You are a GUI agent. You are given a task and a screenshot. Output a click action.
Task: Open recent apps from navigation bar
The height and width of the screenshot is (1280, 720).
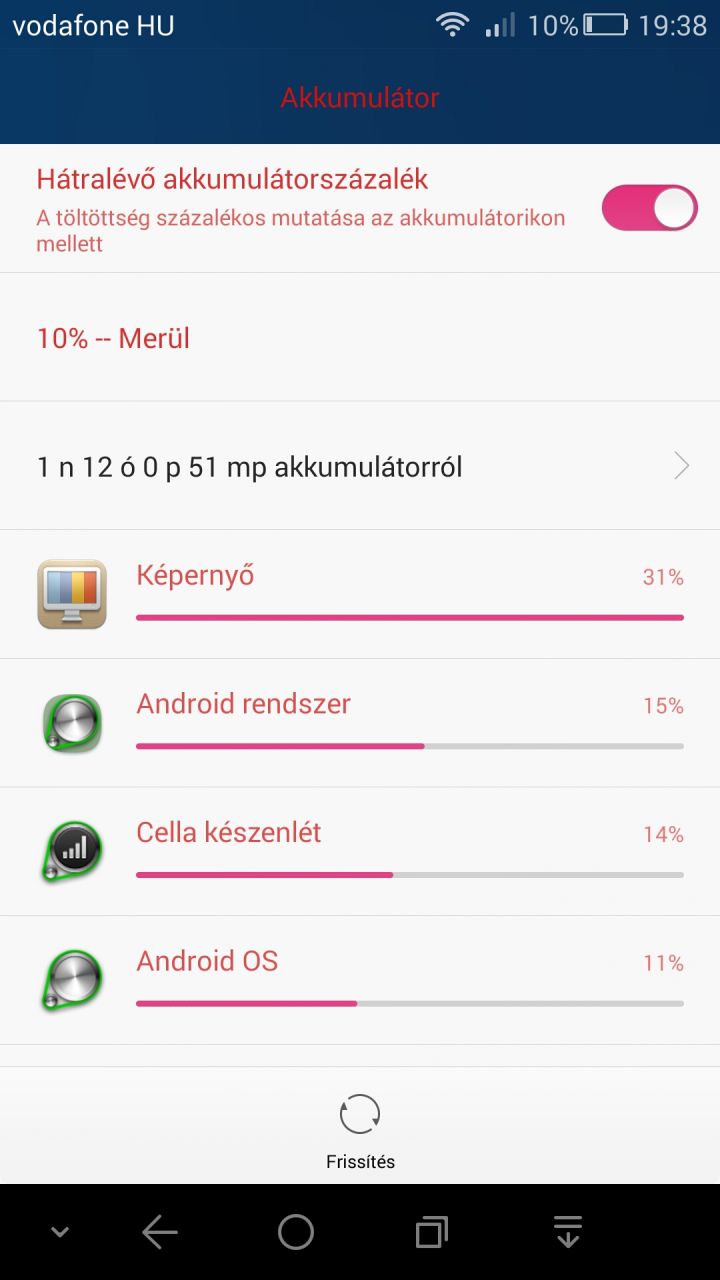coord(431,1232)
